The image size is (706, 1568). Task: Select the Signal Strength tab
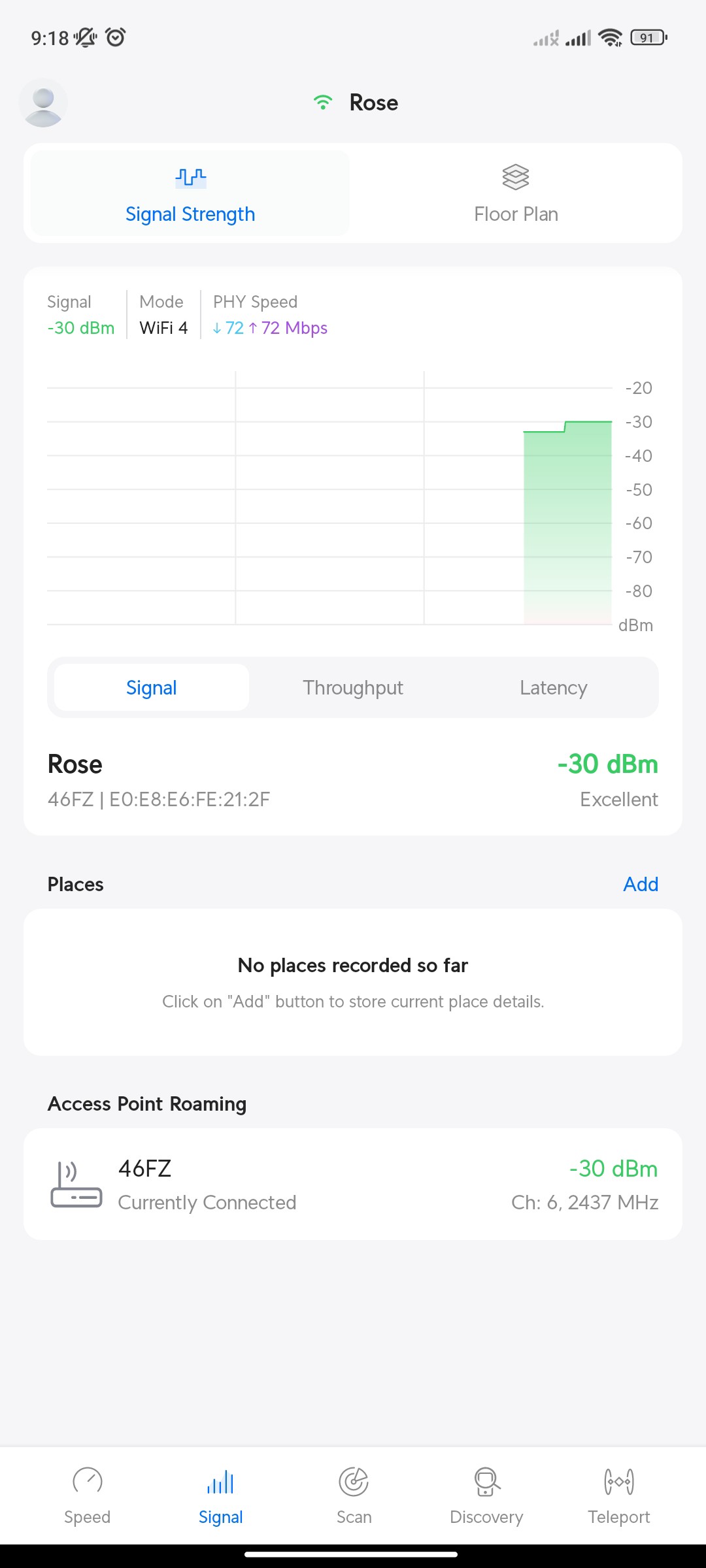(190, 193)
